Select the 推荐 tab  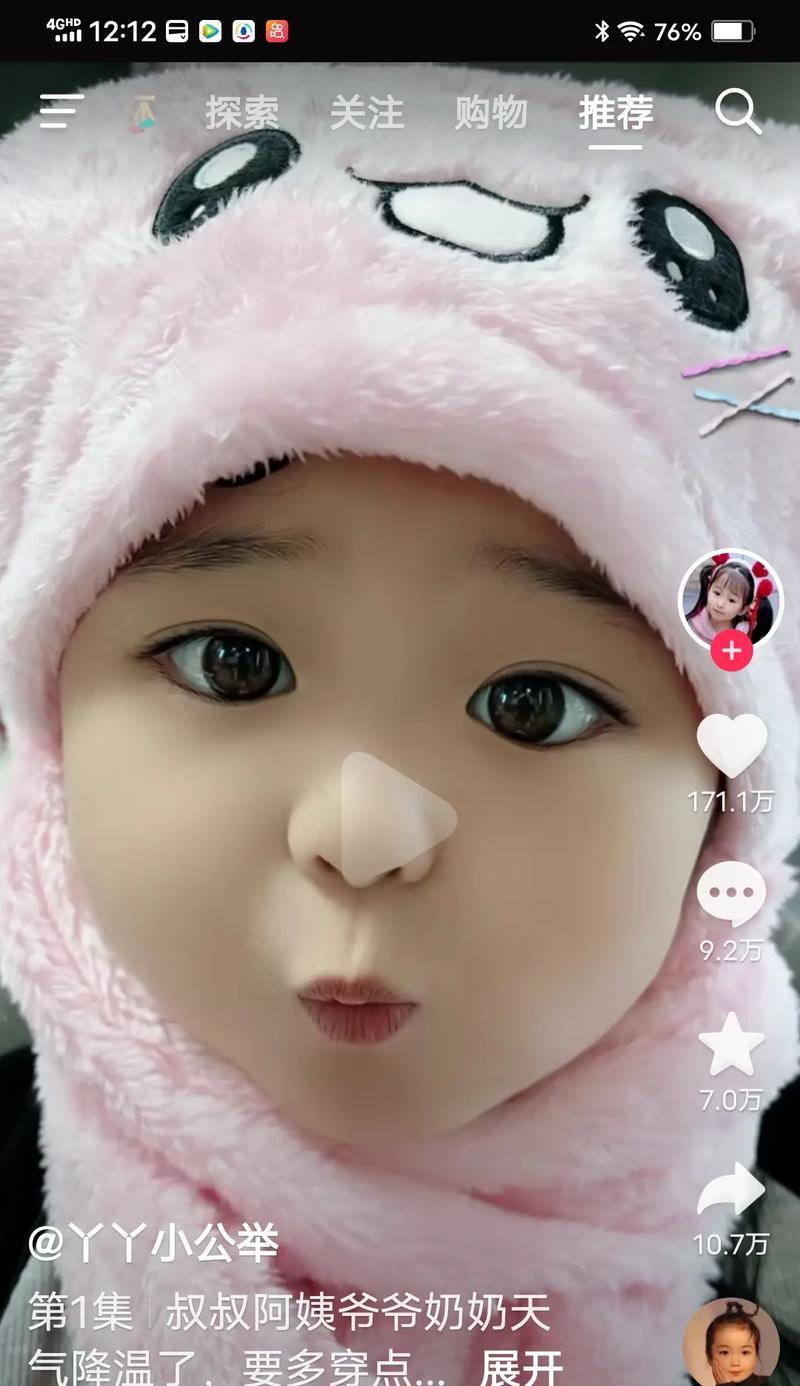(x=615, y=113)
